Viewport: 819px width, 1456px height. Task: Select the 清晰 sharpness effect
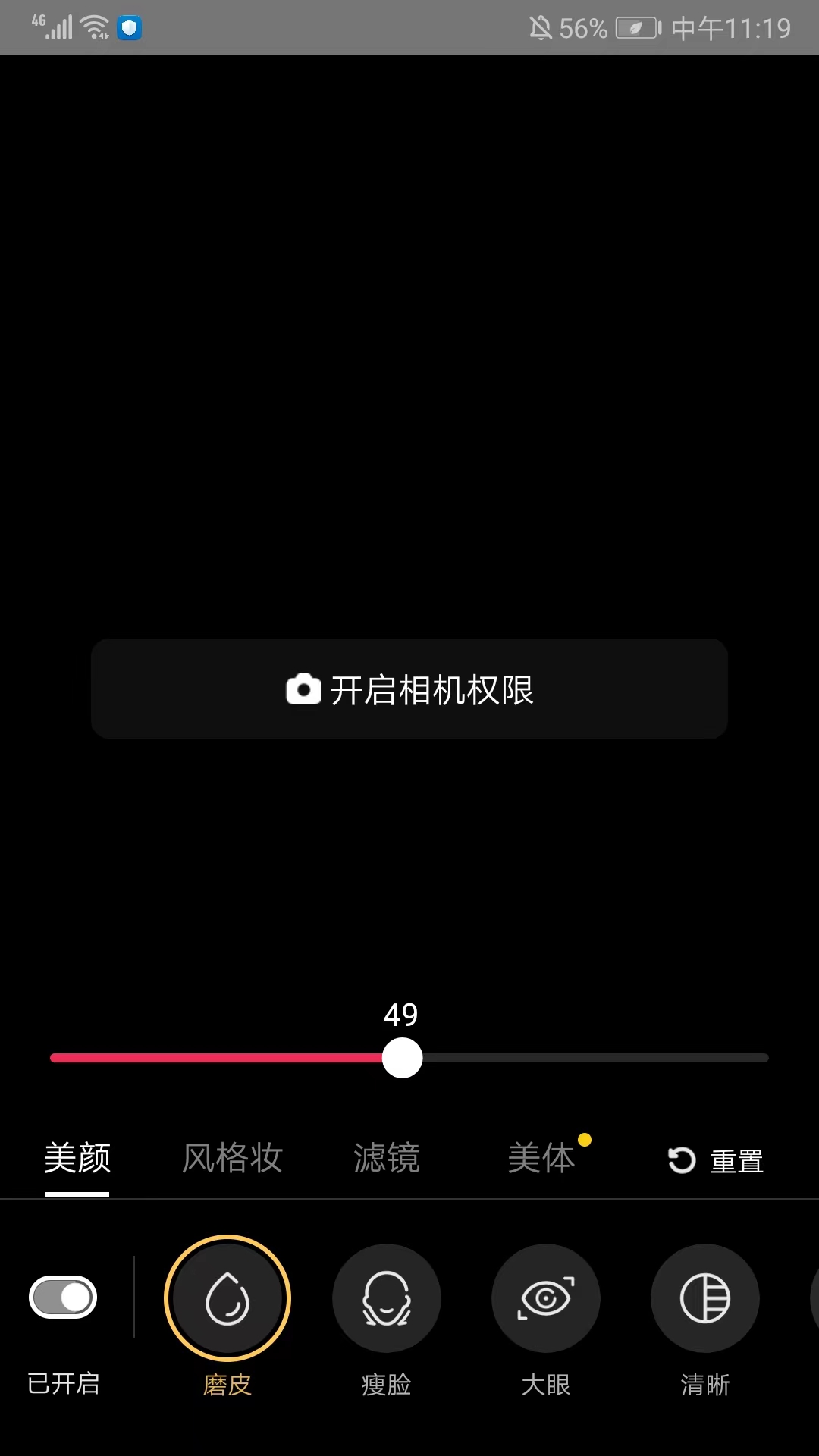coord(705,1298)
